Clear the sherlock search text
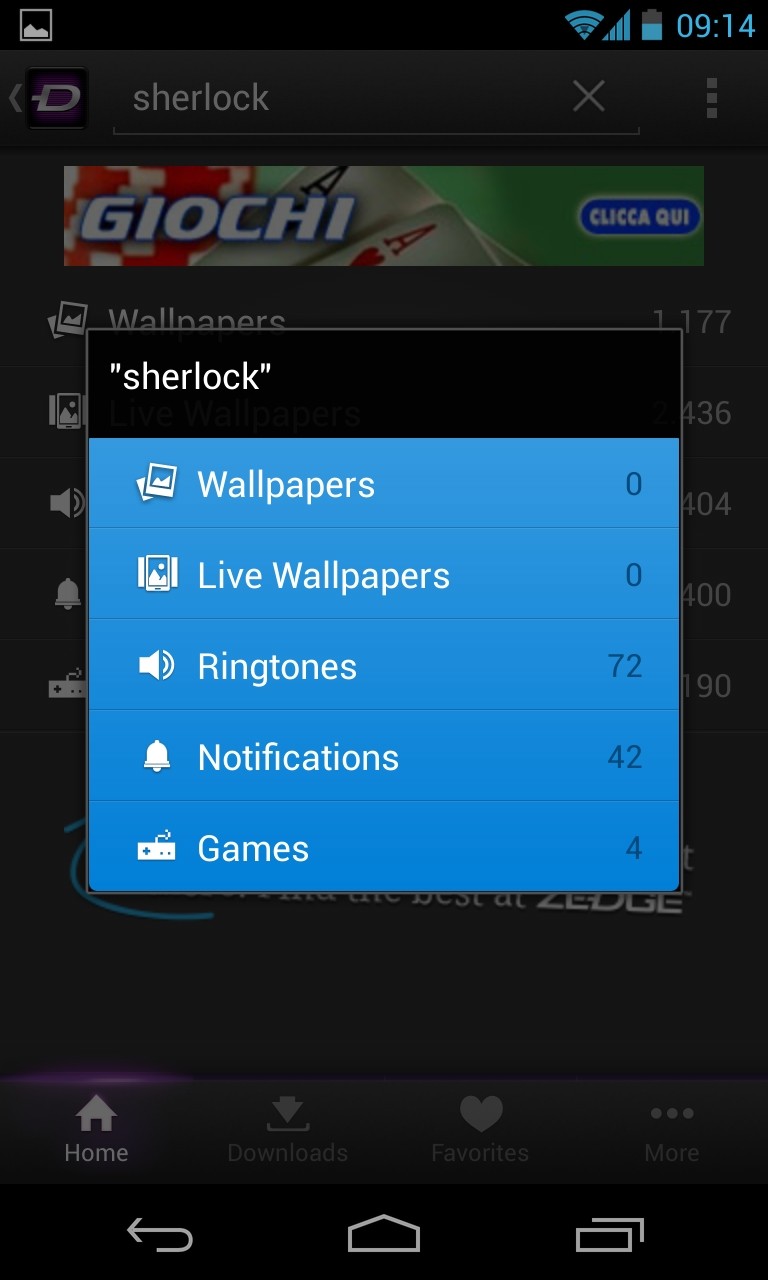The width and height of the screenshot is (768, 1280). click(588, 97)
